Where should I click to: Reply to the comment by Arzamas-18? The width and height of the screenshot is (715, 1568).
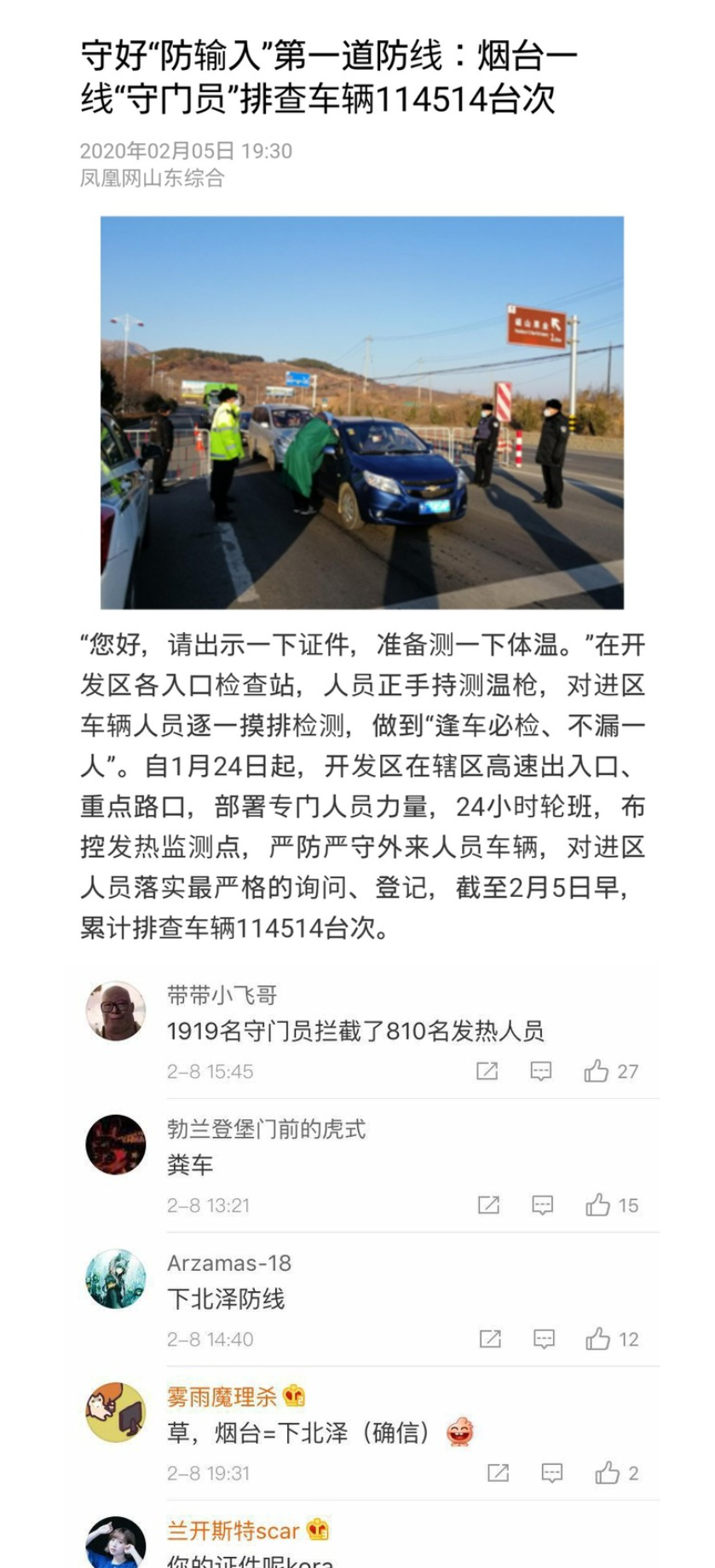(x=544, y=1339)
